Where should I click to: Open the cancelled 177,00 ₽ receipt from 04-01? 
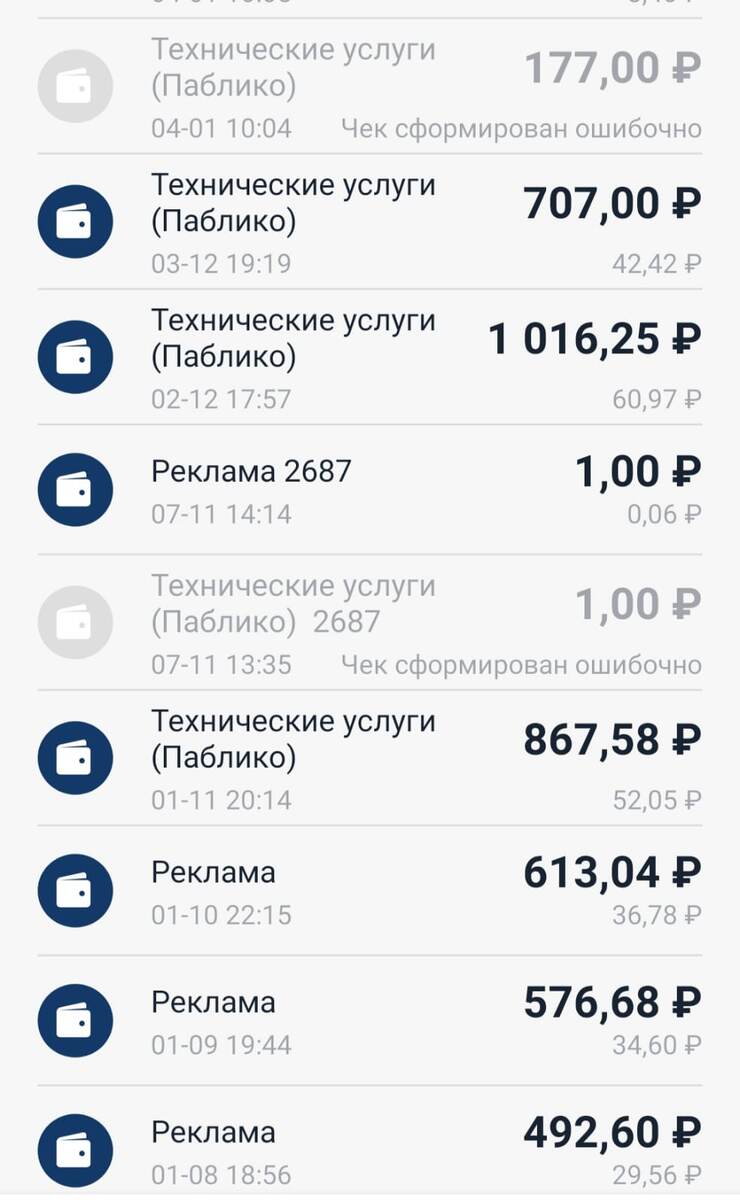point(370,87)
